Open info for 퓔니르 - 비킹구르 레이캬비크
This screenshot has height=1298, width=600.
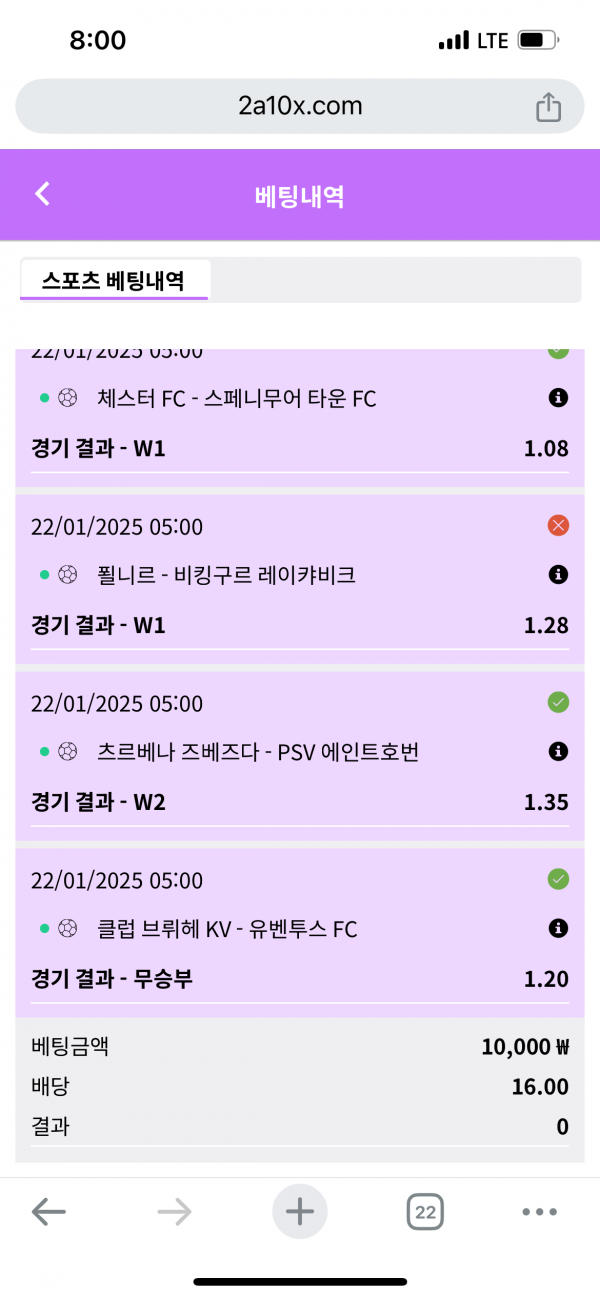[x=558, y=575]
